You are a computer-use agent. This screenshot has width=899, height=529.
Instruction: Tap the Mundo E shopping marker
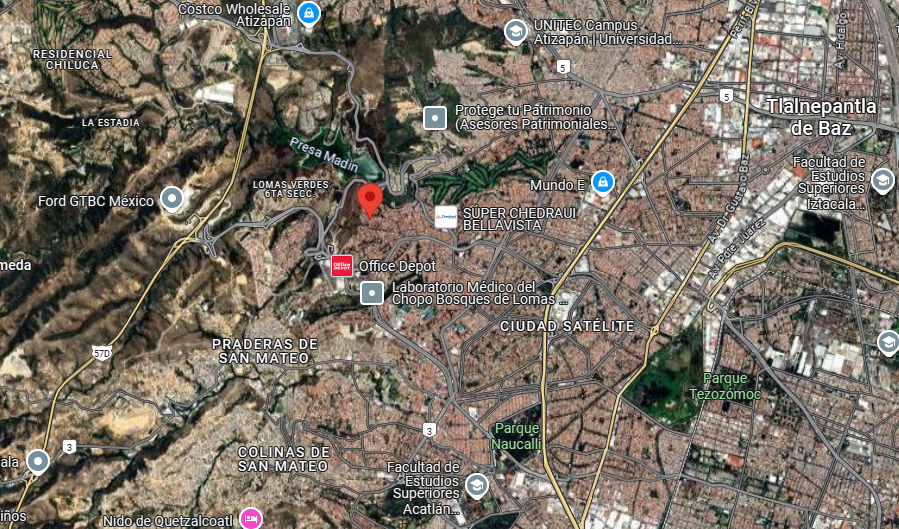click(x=603, y=183)
